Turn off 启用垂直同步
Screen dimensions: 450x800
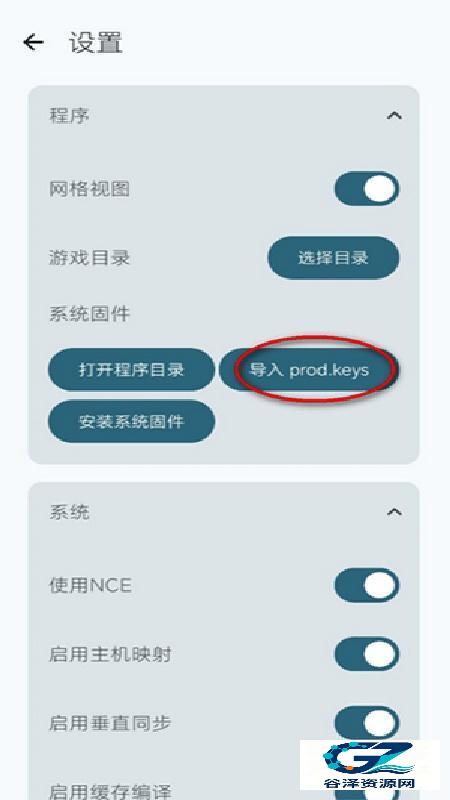(x=366, y=723)
